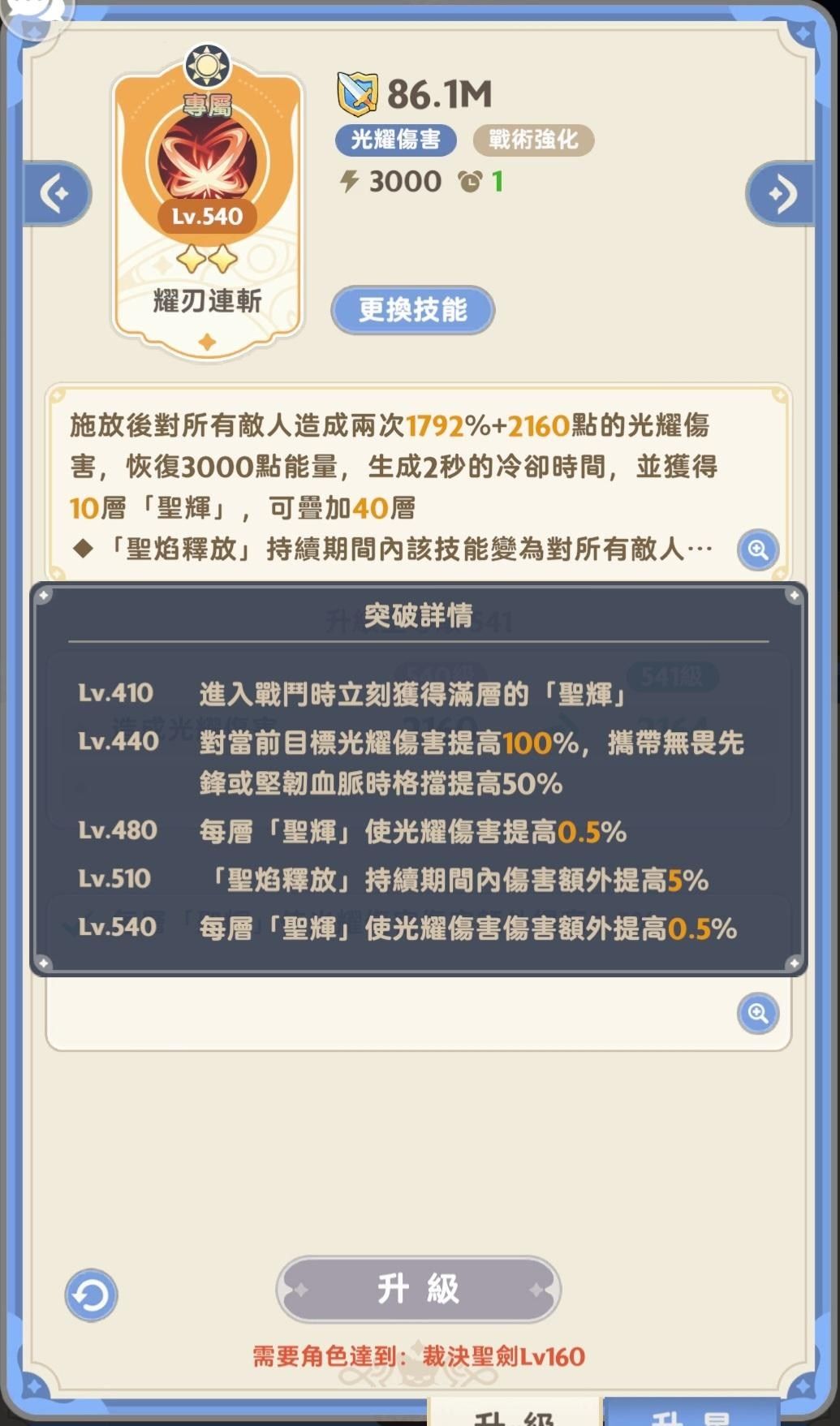The height and width of the screenshot is (1426, 840).
Task: Toggle the star rating on the skill card
Action: 207,258
